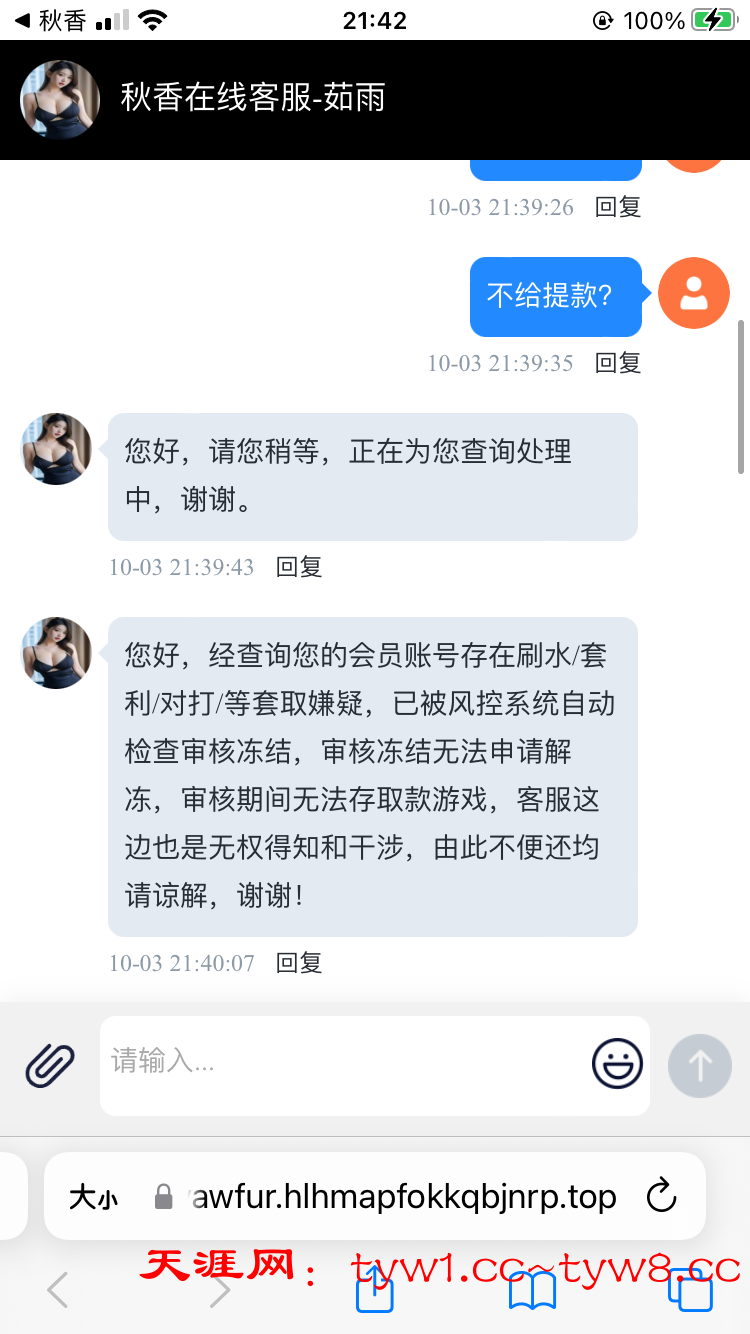Tap 回复 under the 21:39:26 message
750x1334 pixels.
coord(618,207)
